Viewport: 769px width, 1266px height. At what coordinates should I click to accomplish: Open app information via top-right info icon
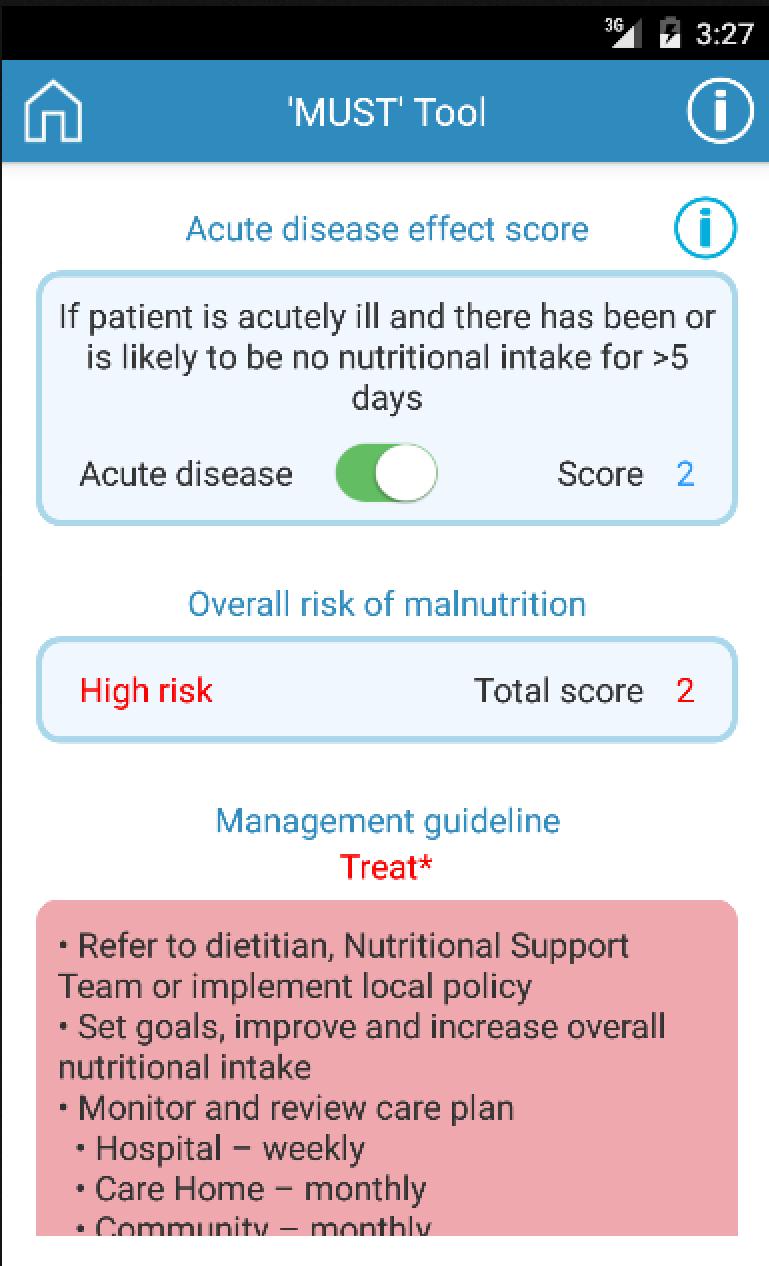click(x=718, y=111)
